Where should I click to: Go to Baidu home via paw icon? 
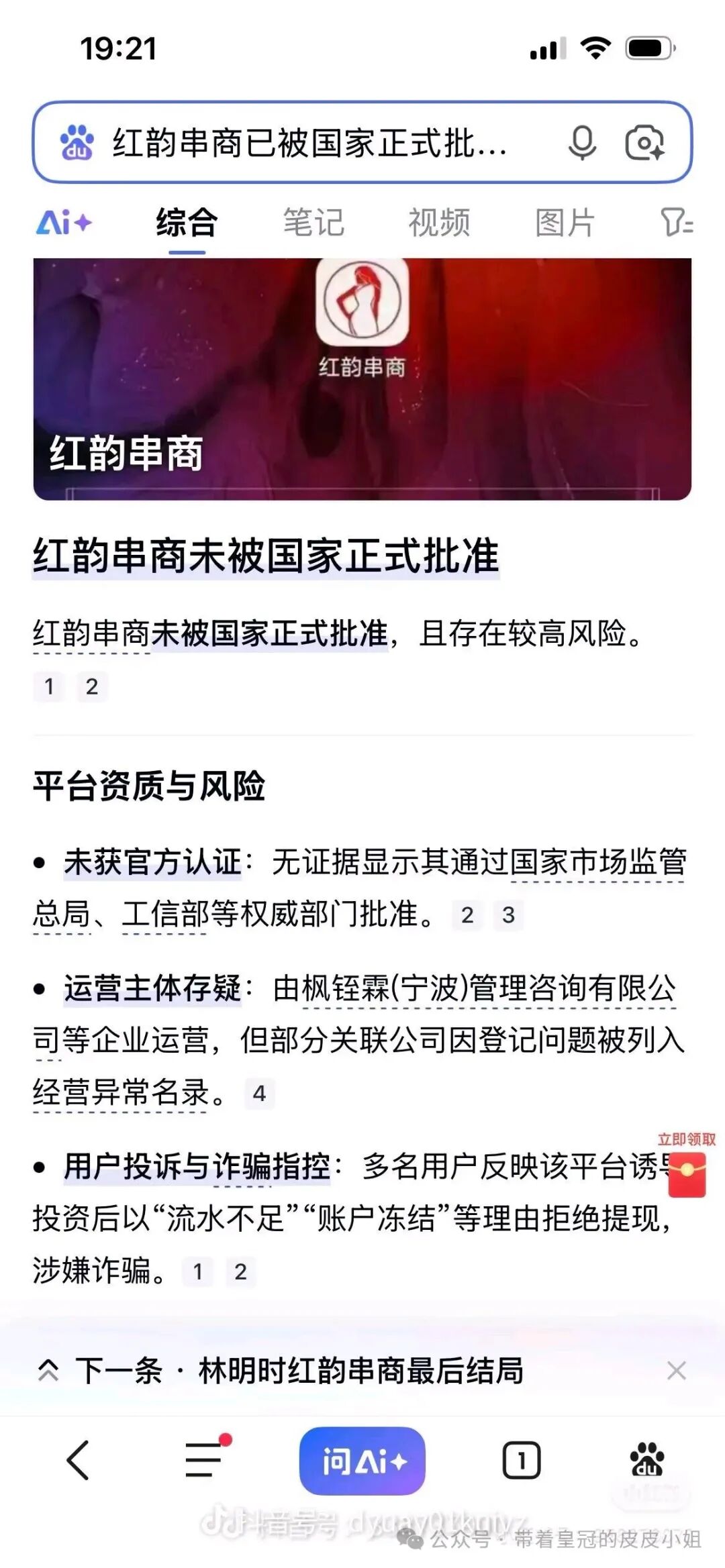pyautogui.click(x=646, y=1460)
